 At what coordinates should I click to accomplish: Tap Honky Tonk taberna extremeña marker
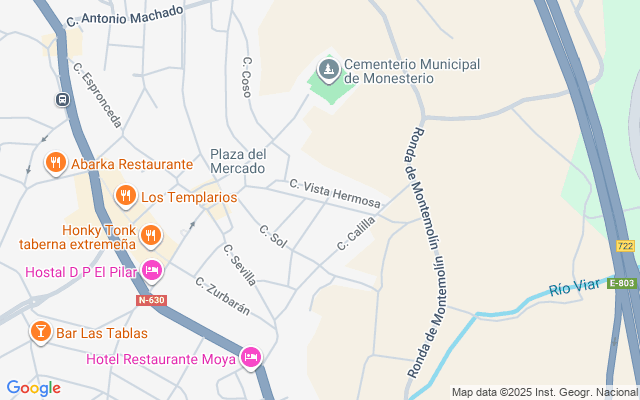pyautogui.click(x=151, y=236)
